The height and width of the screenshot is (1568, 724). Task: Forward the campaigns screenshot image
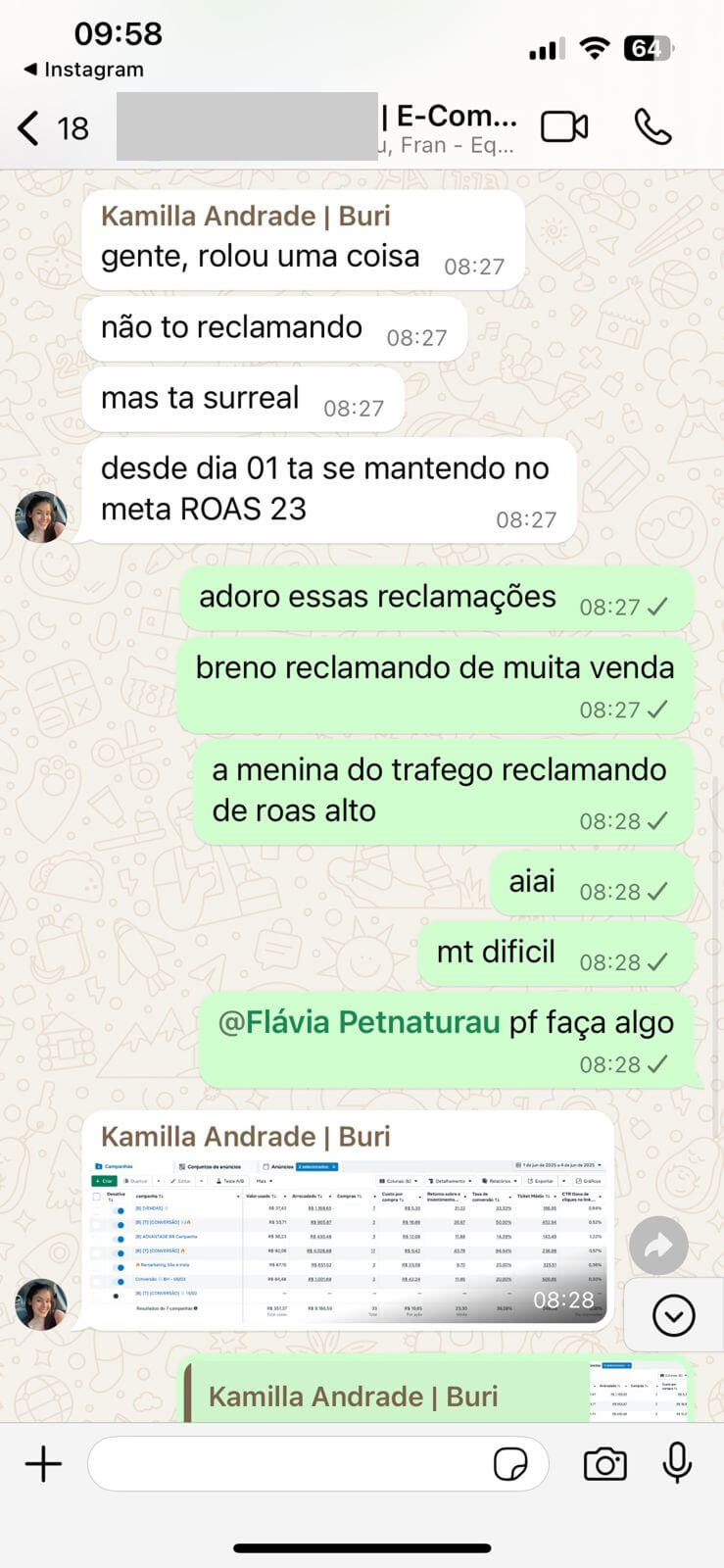(x=658, y=1246)
